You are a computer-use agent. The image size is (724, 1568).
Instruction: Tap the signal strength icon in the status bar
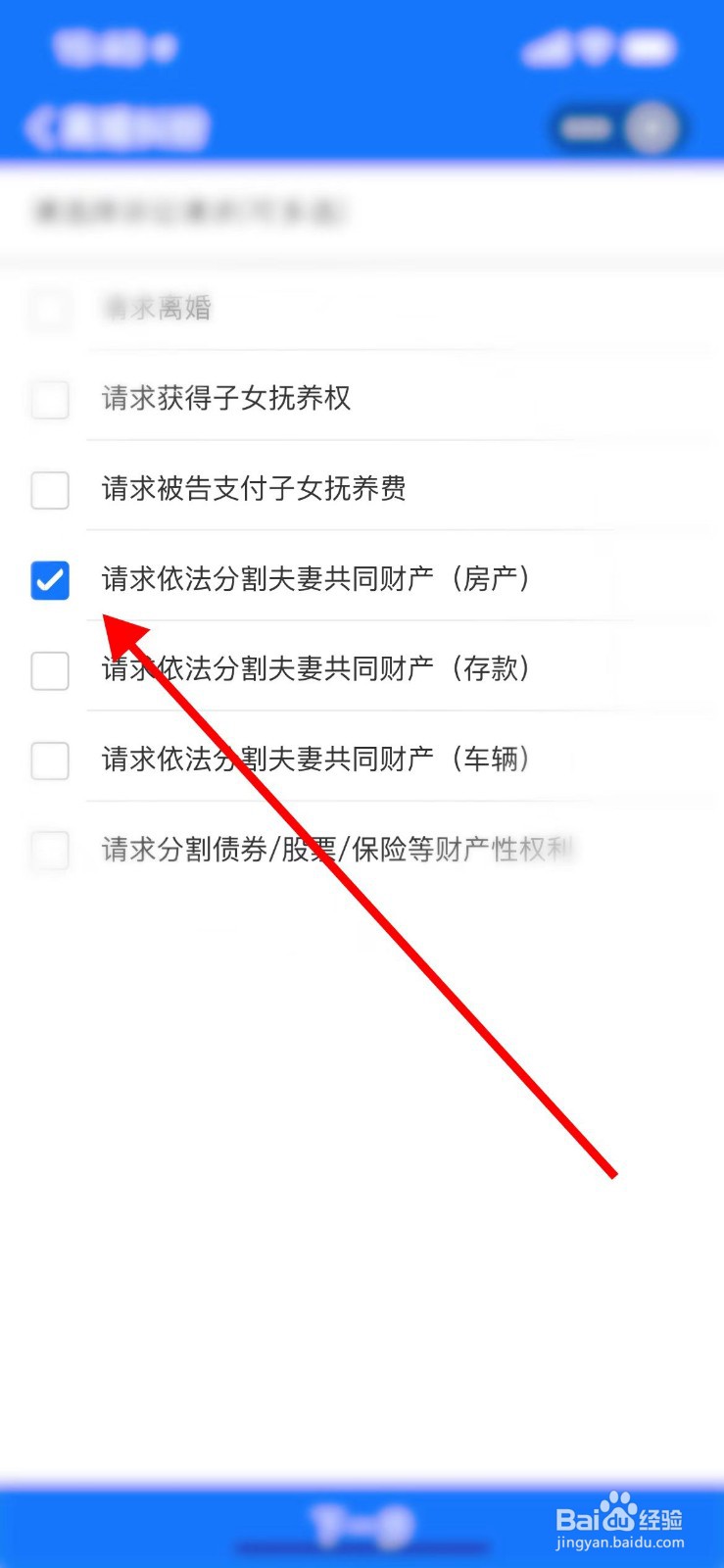pyautogui.click(x=546, y=47)
